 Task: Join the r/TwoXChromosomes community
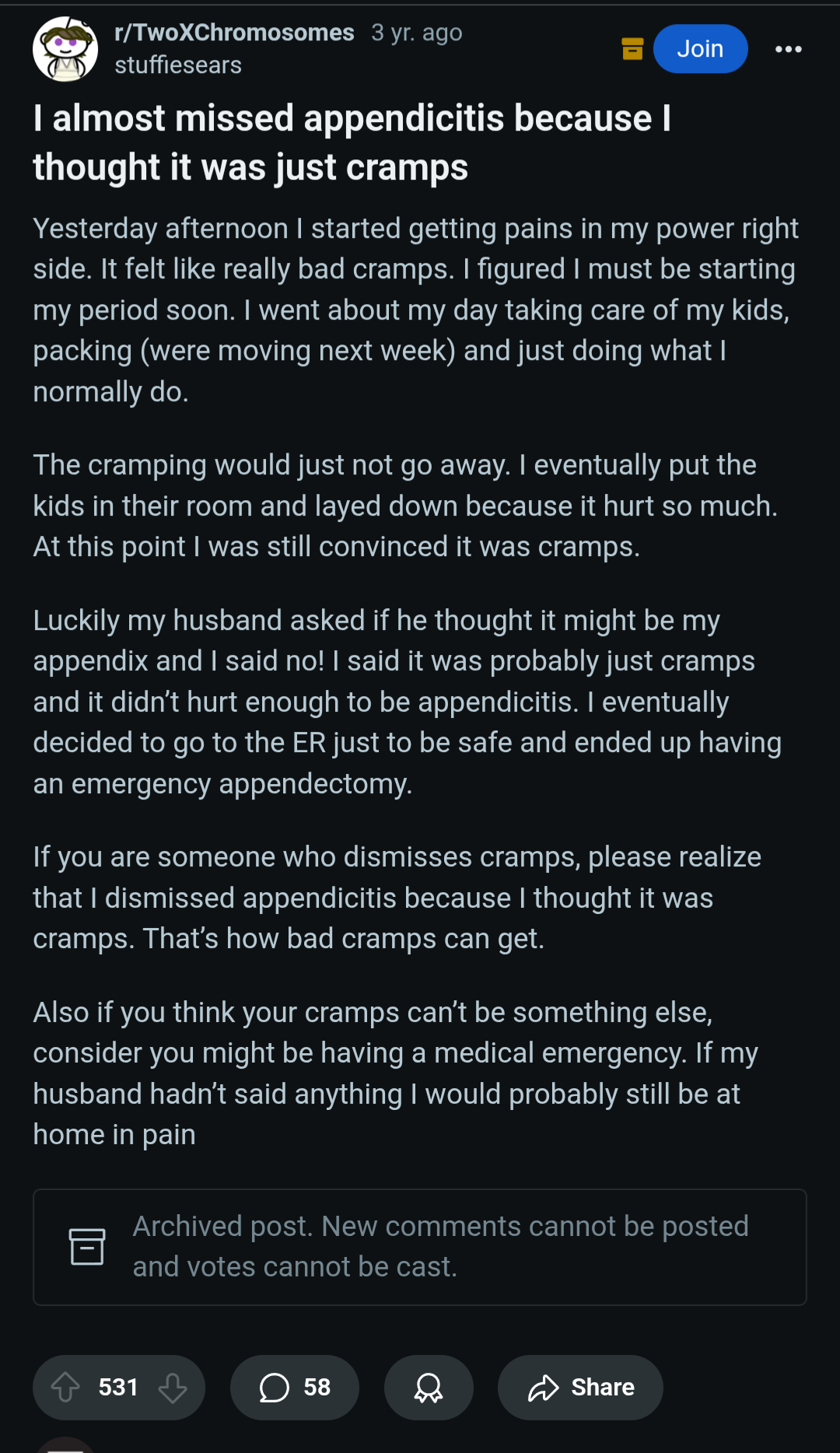(700, 49)
